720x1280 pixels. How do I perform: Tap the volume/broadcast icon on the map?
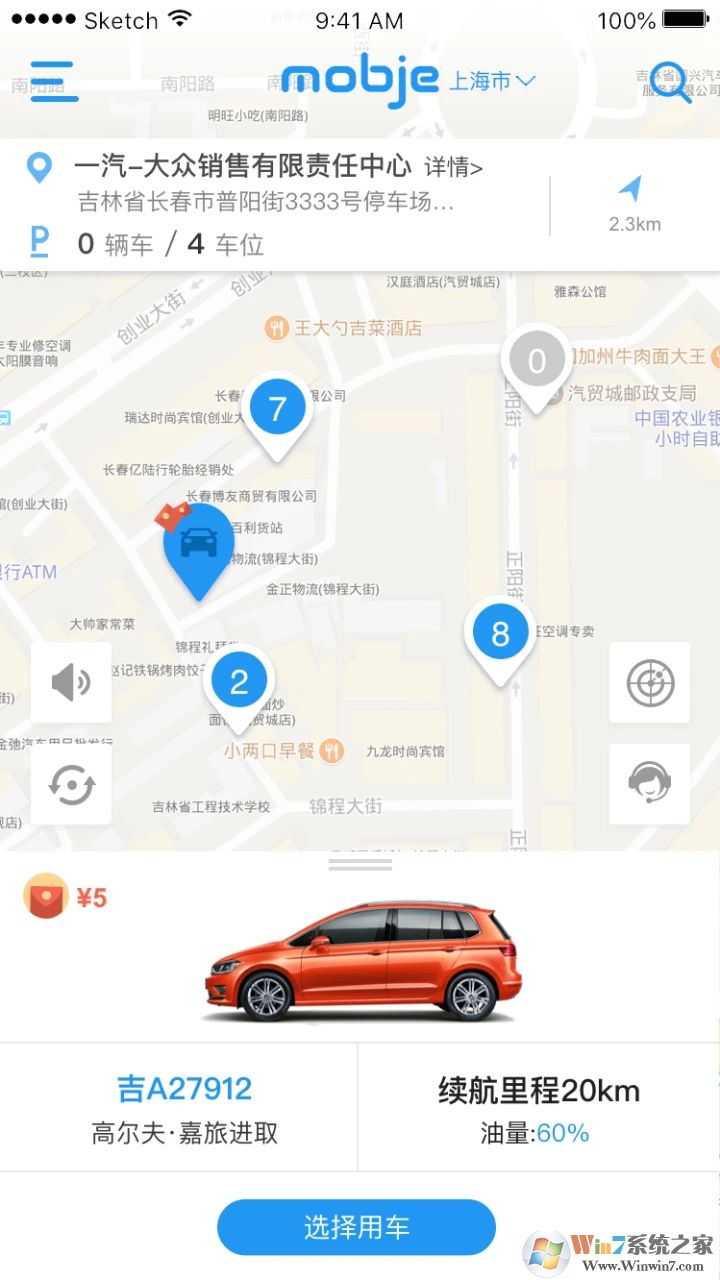71,683
